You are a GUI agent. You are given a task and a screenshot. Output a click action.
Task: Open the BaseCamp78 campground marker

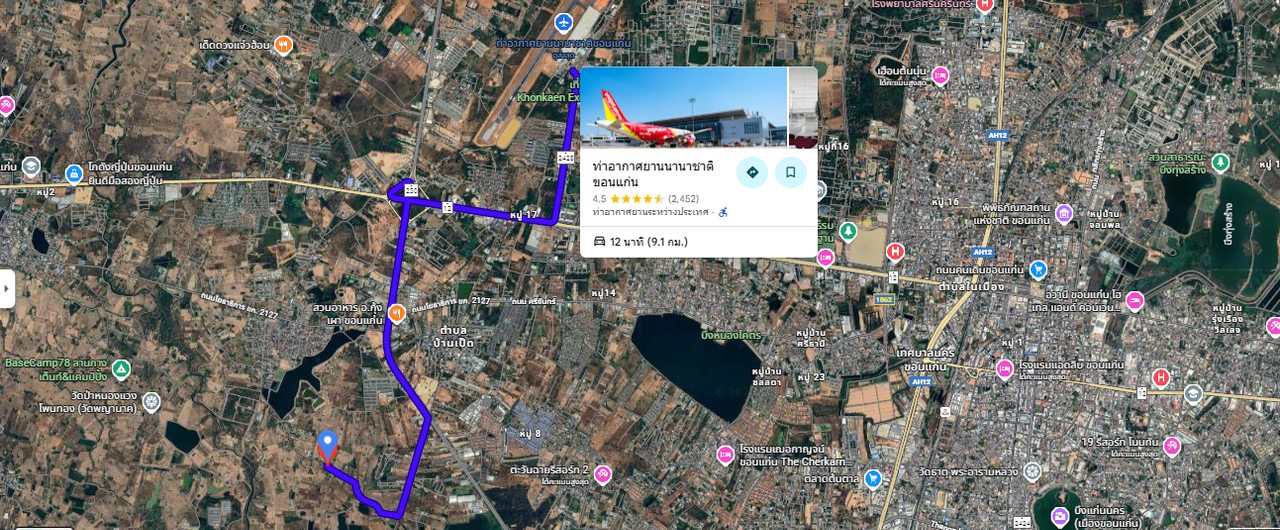pyautogui.click(x=121, y=369)
